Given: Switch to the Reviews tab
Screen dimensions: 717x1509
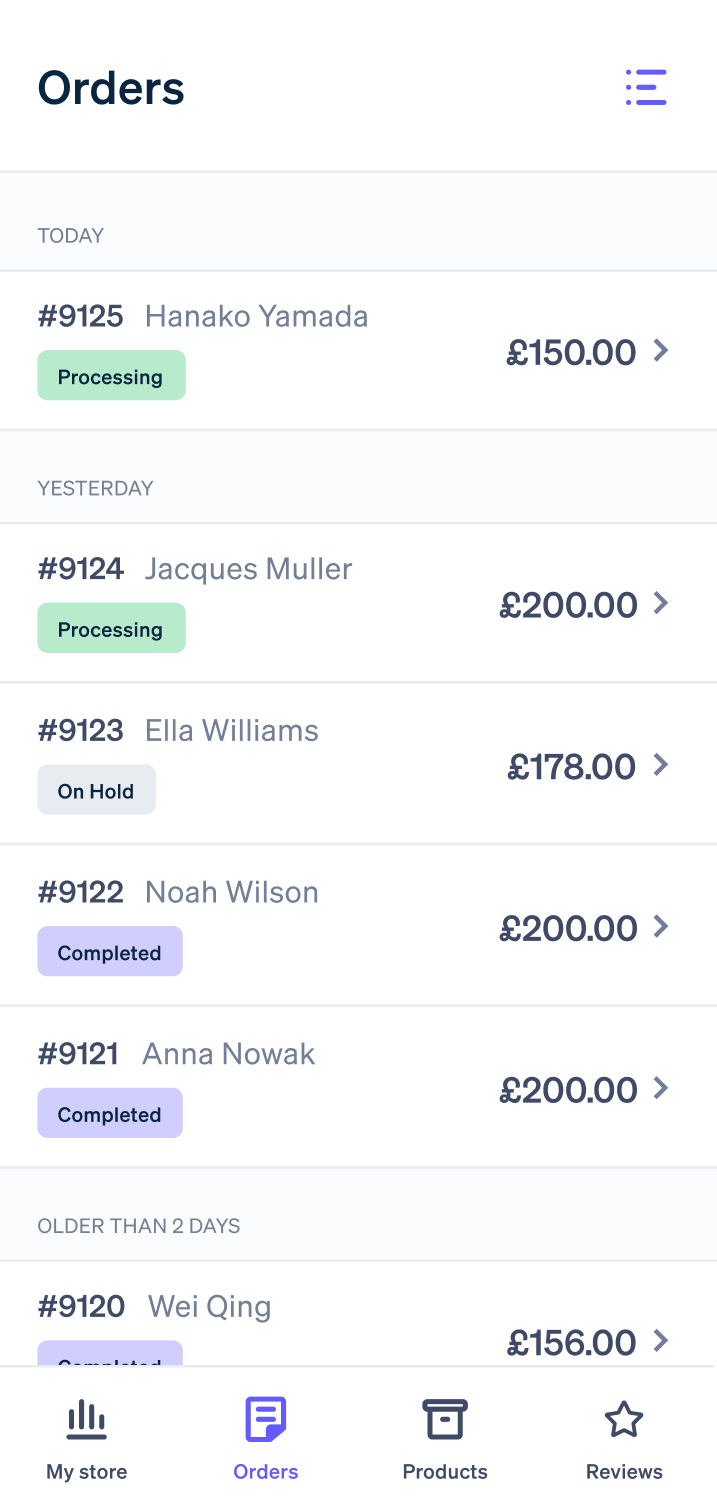Looking at the screenshot, I should (624, 1439).
